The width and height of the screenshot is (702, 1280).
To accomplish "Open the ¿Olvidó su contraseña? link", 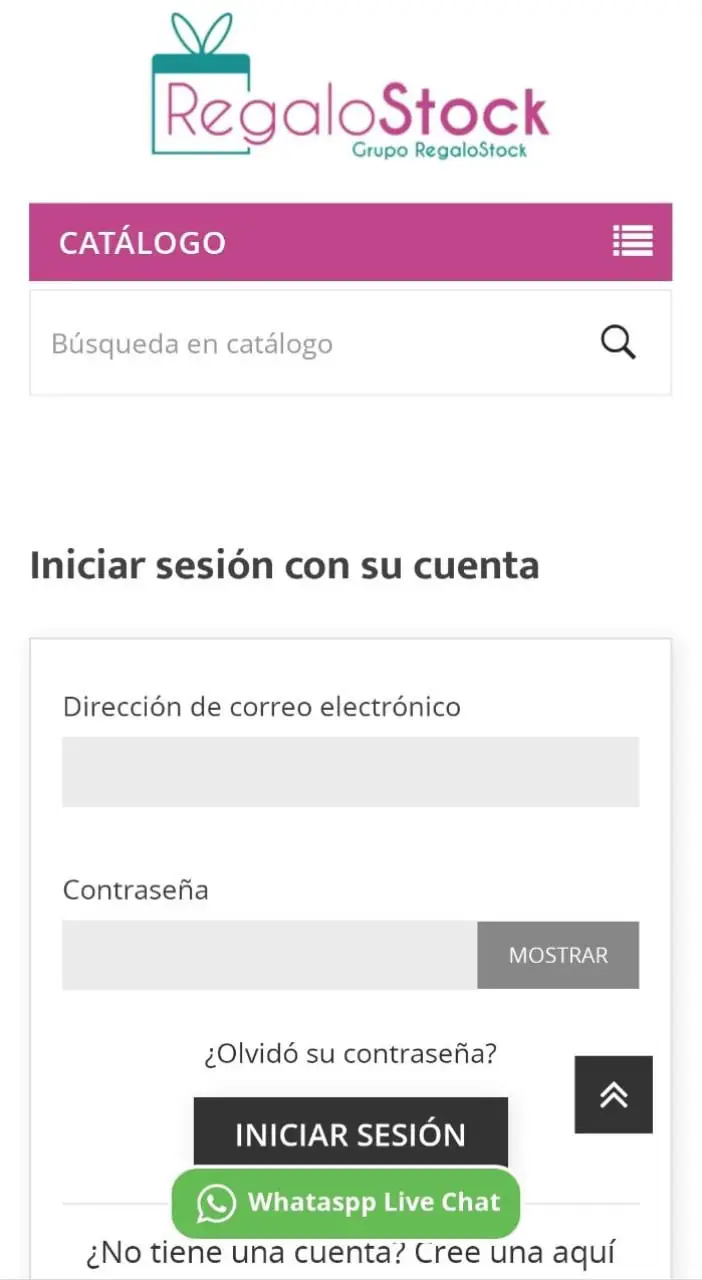I will (350, 1053).
